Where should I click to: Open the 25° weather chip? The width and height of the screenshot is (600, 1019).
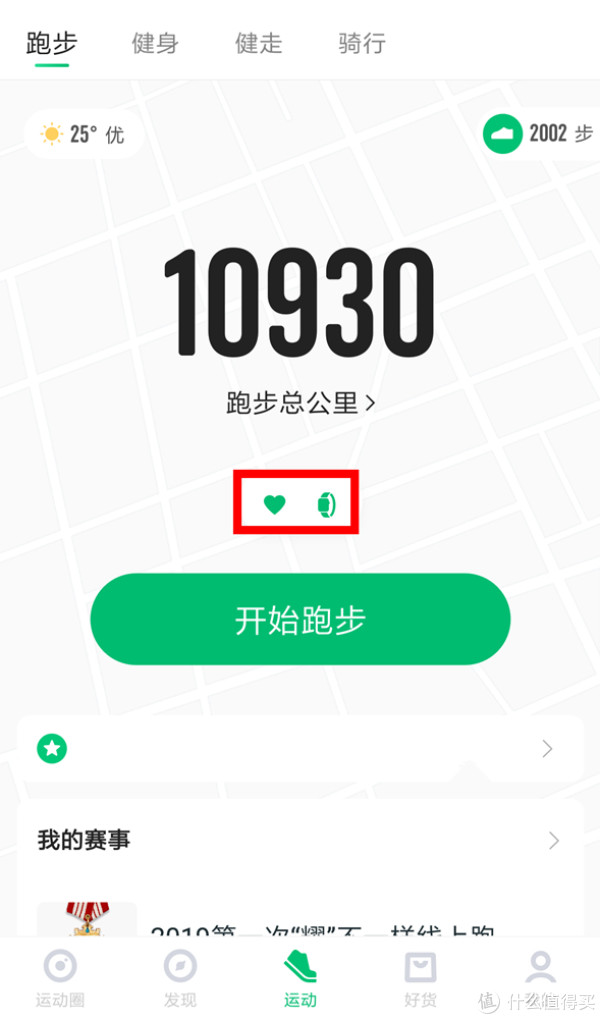[83, 134]
